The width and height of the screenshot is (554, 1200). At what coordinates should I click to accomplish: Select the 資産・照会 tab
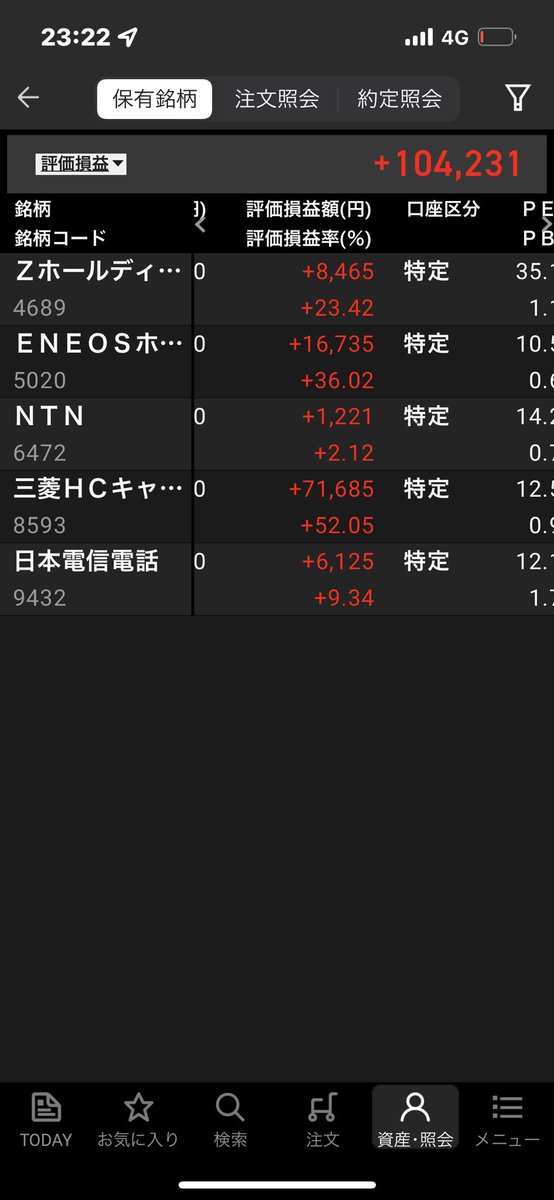tap(415, 1120)
